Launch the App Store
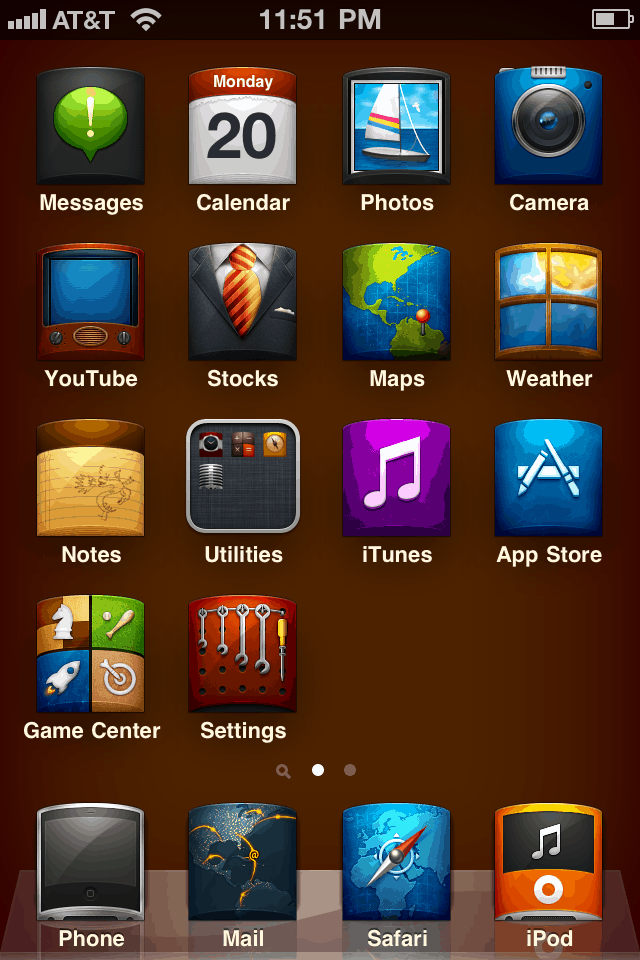 548,479
